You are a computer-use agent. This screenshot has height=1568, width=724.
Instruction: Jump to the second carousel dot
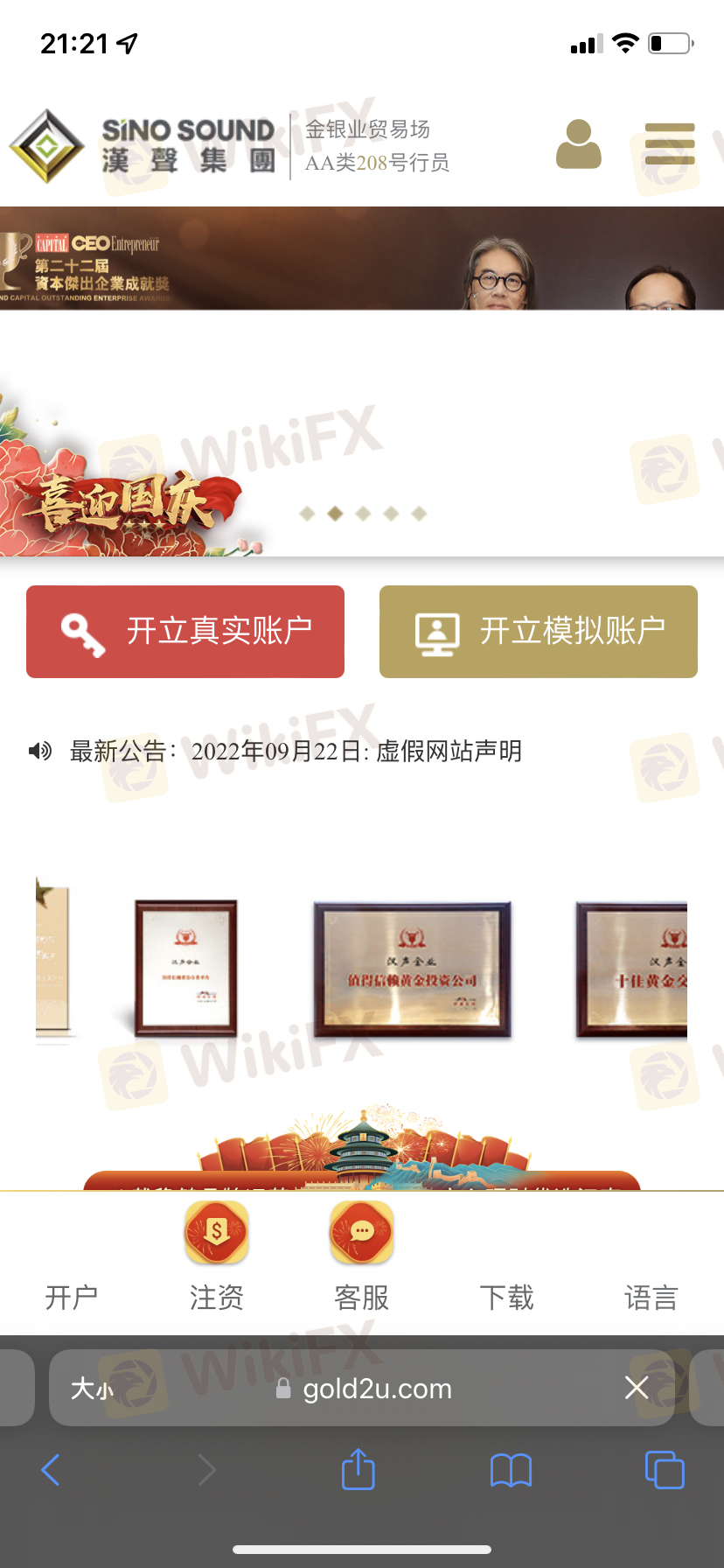coord(335,514)
